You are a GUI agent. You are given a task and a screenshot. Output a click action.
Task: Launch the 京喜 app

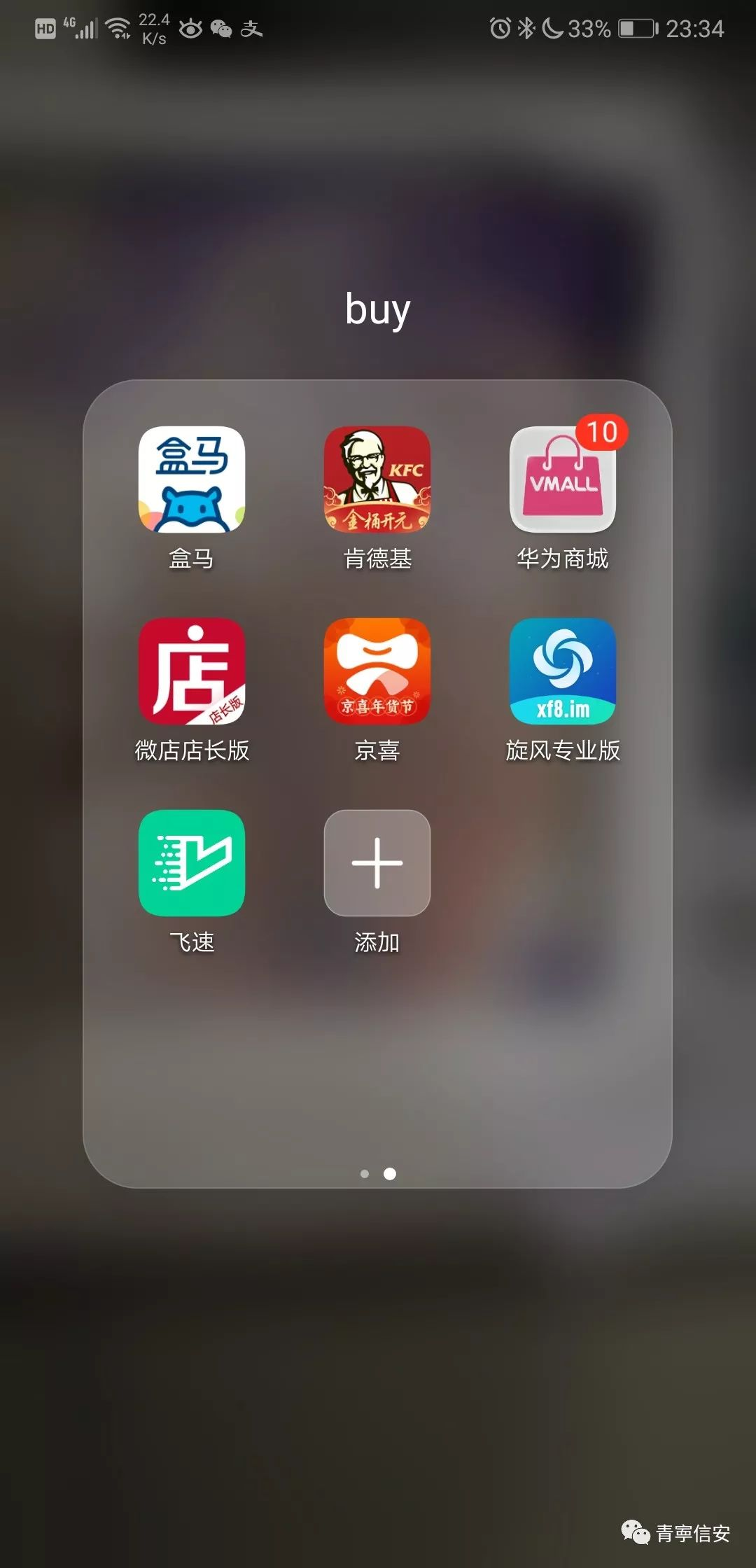tap(377, 671)
